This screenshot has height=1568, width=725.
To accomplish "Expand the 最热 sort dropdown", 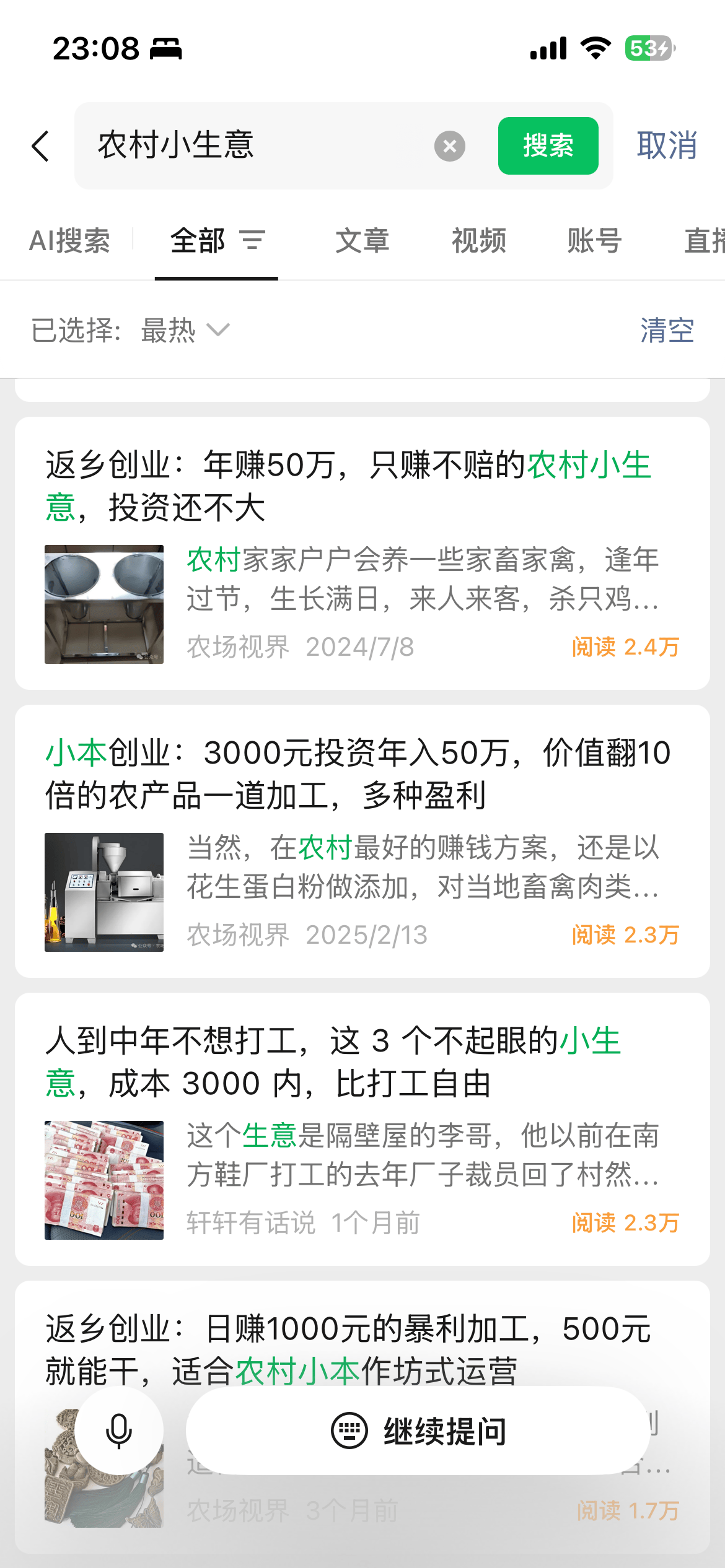I will [x=185, y=330].
